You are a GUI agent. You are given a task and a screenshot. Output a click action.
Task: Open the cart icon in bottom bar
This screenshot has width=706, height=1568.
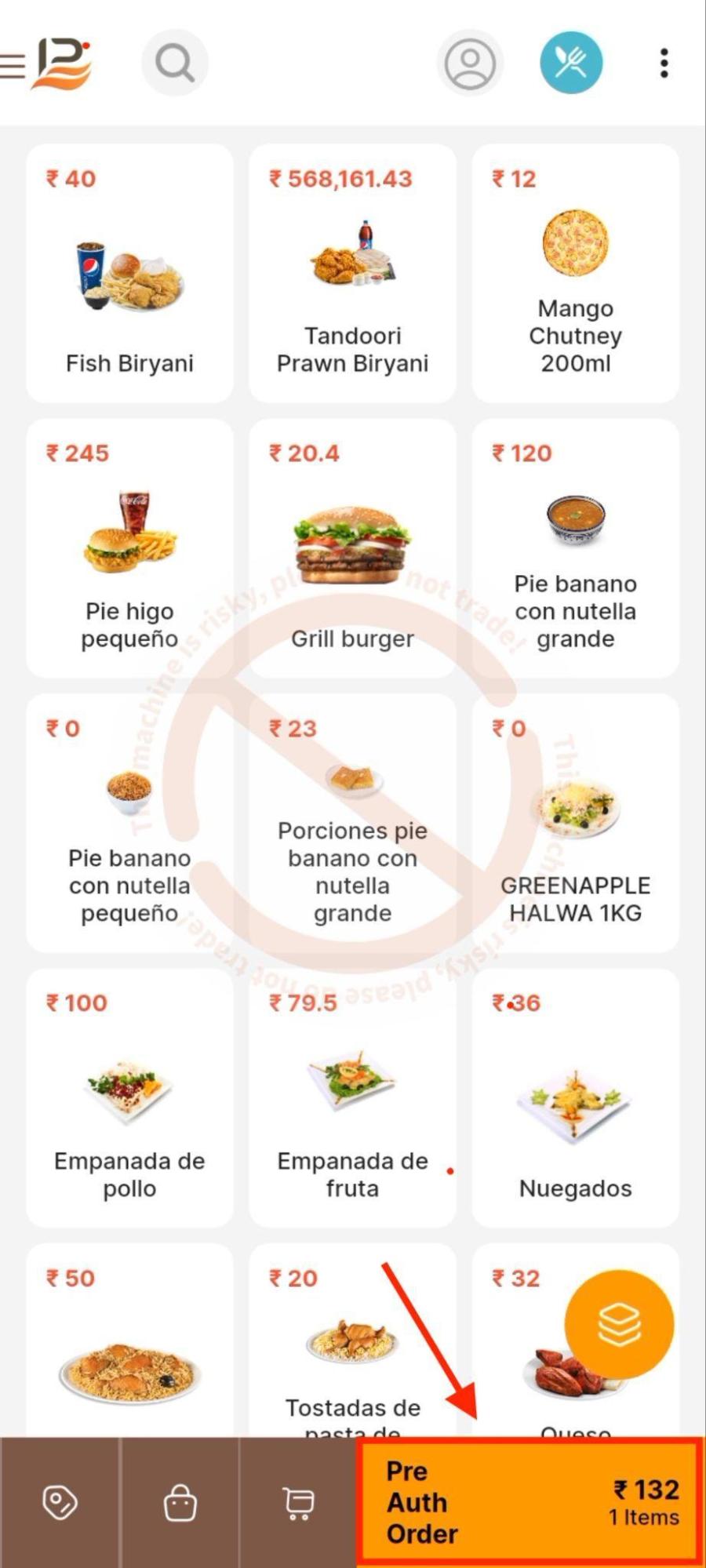[298, 1503]
